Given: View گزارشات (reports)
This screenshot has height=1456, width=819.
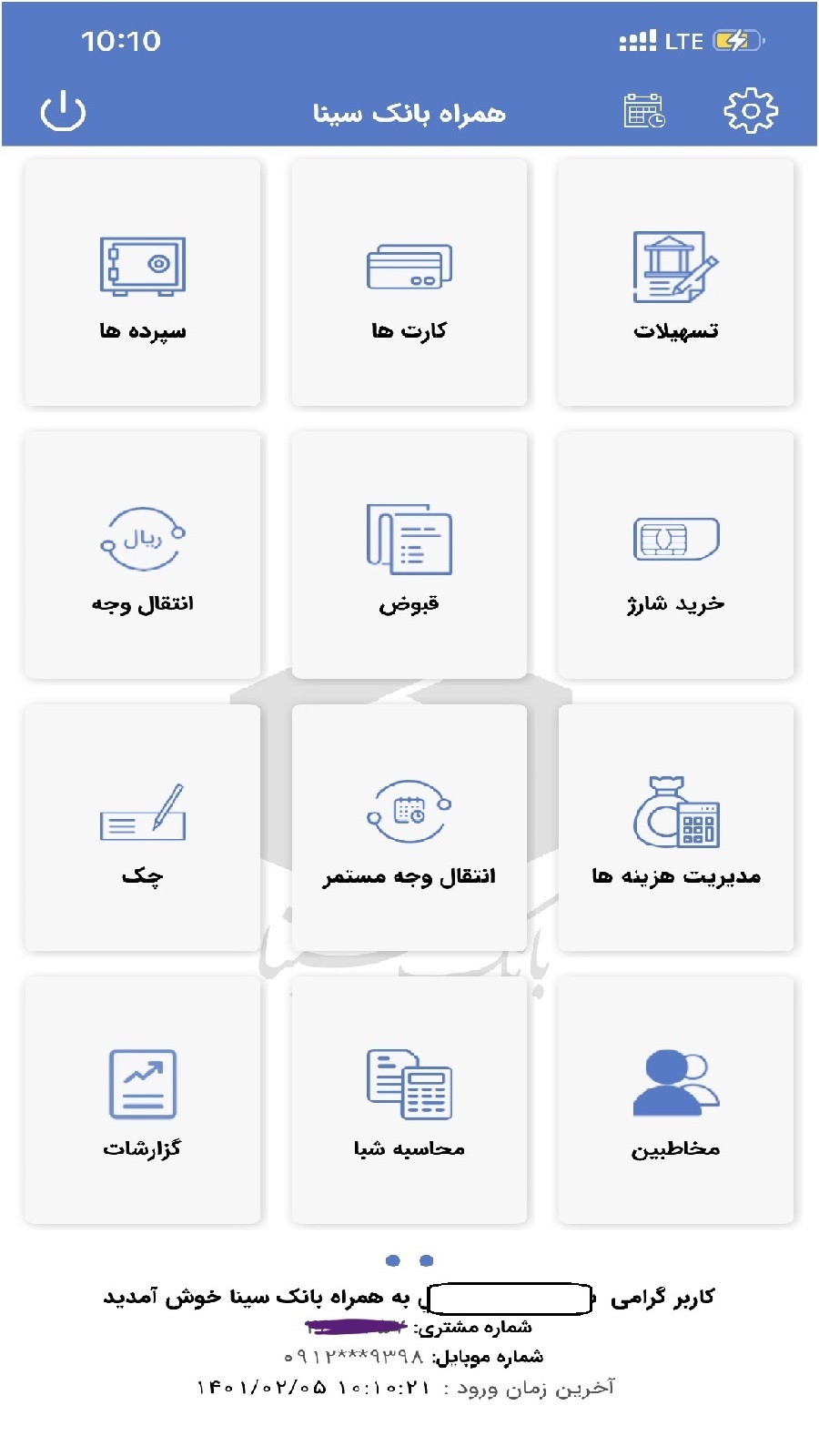Looking at the screenshot, I should pyautogui.click(x=143, y=1100).
